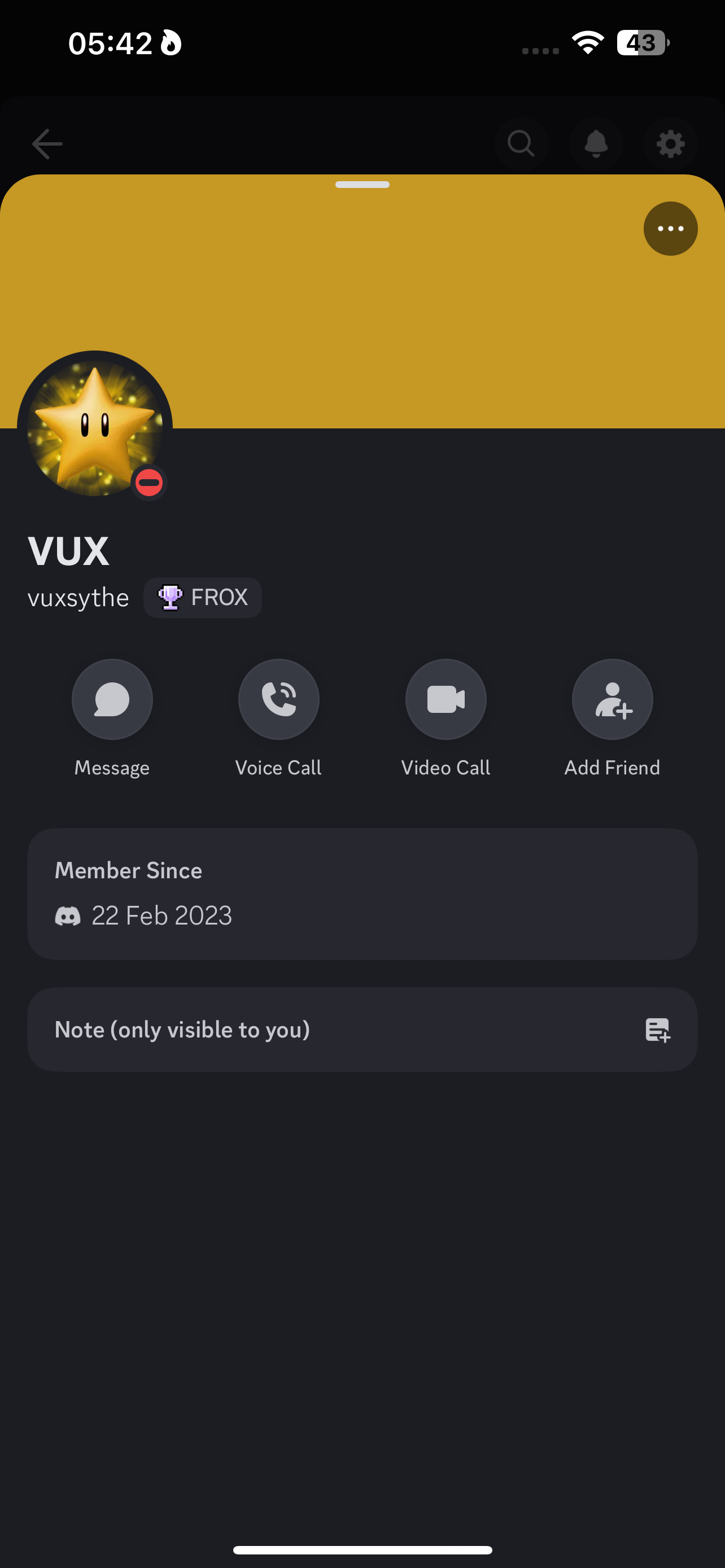
Task: Open search with the magnifier icon
Action: [521, 144]
